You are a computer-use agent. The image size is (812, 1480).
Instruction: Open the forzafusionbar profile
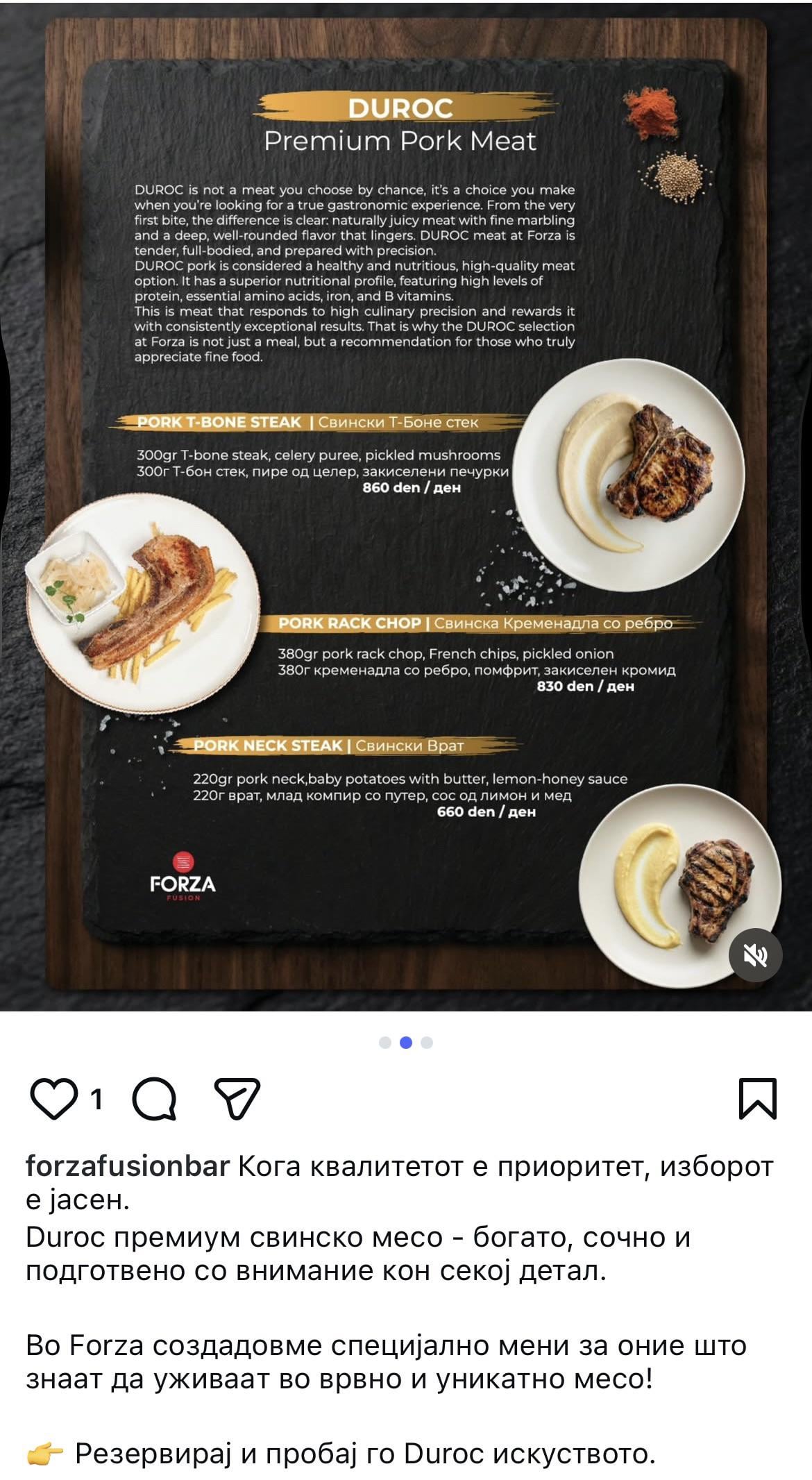(x=128, y=1167)
